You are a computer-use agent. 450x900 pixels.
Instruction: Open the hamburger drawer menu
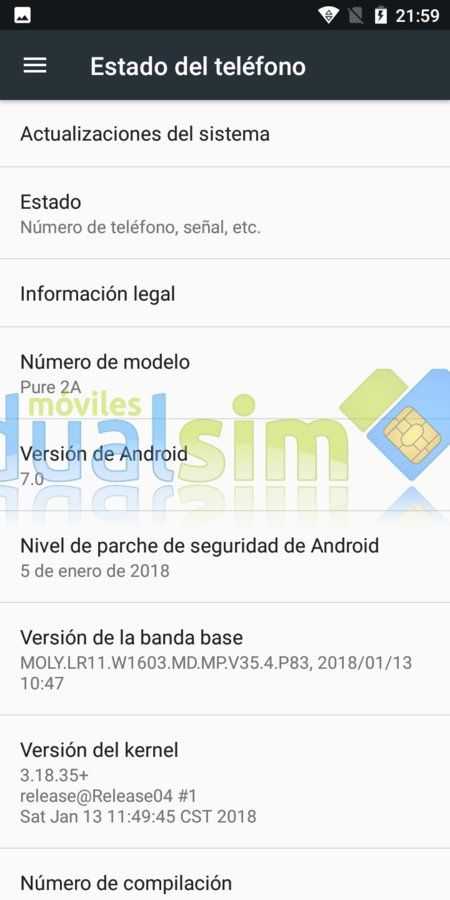point(35,65)
